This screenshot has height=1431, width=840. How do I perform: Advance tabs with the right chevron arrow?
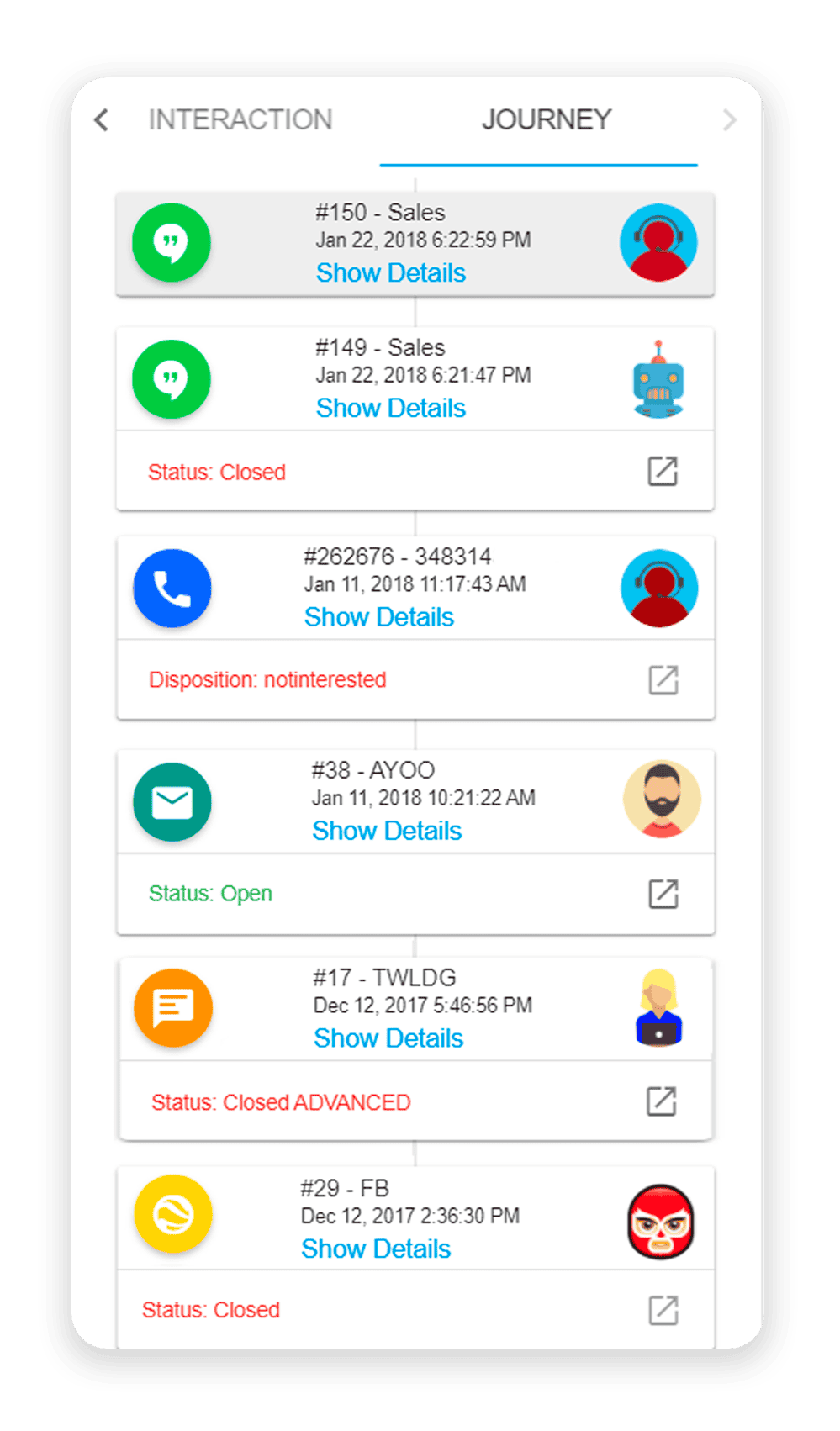click(x=729, y=120)
